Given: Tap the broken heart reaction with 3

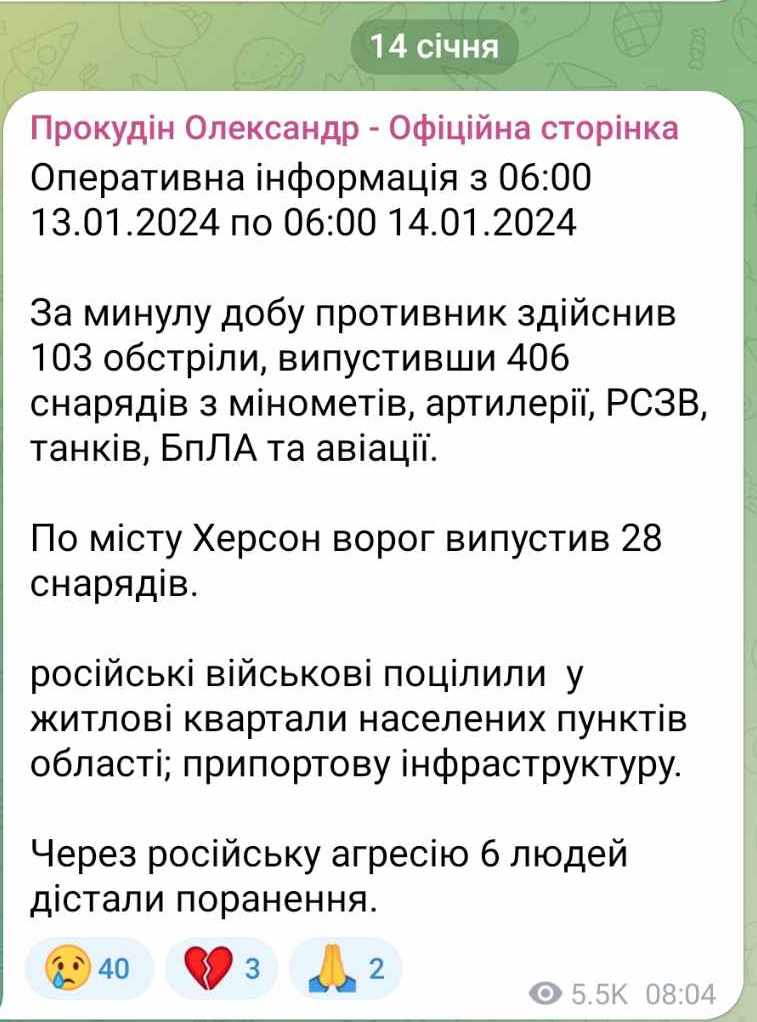Looking at the screenshot, I should (x=220, y=967).
